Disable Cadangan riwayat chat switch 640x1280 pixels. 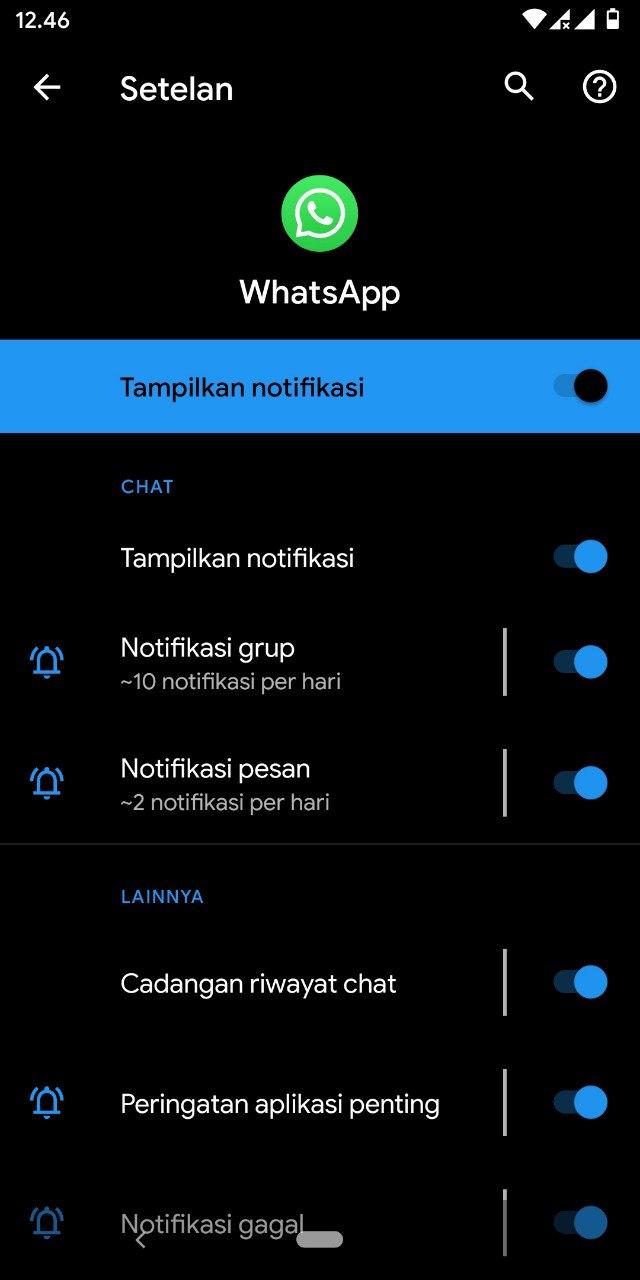point(581,983)
